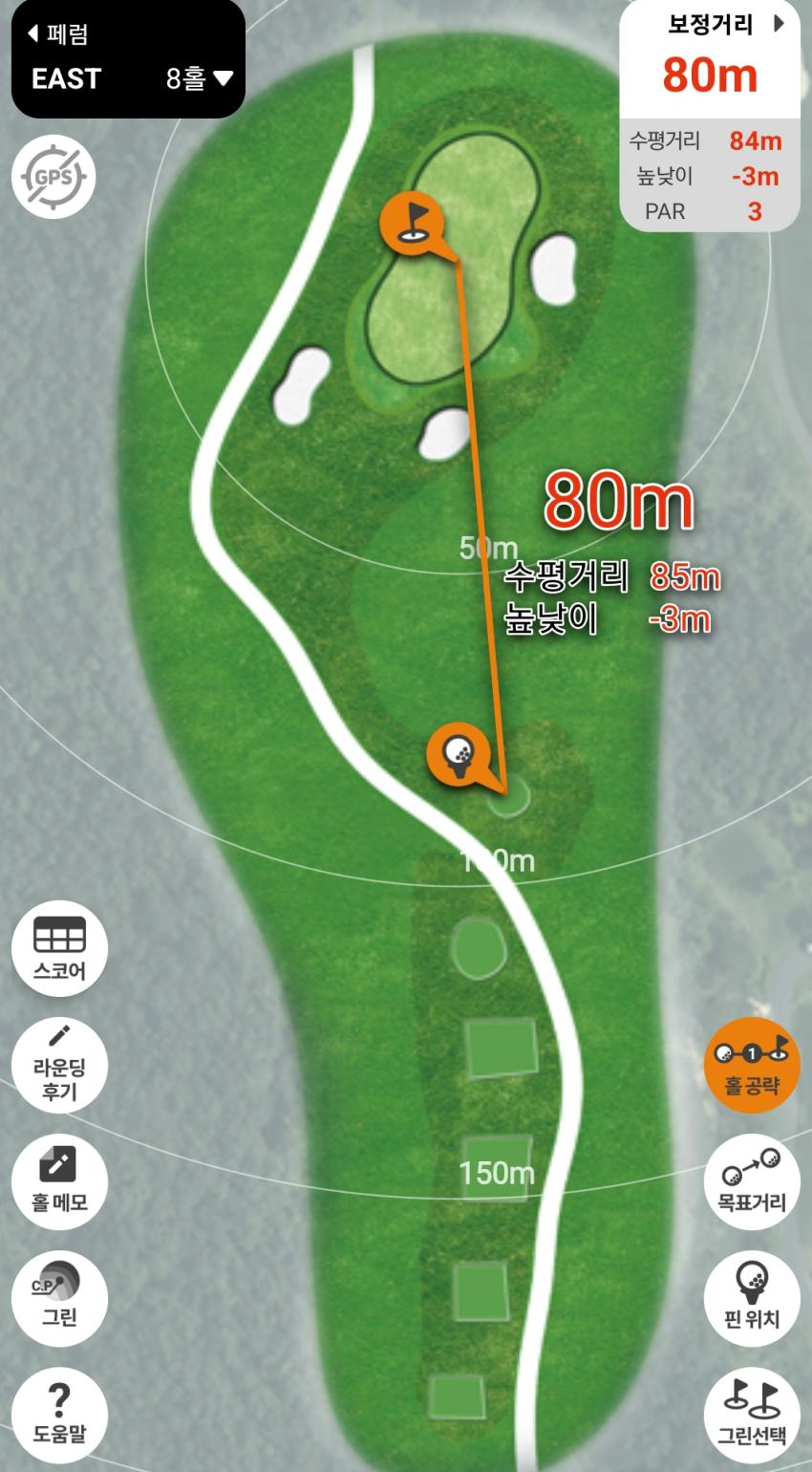Viewport: 812px width, 1472px height.
Task: Open 도움말 help
Action: 59,1415
